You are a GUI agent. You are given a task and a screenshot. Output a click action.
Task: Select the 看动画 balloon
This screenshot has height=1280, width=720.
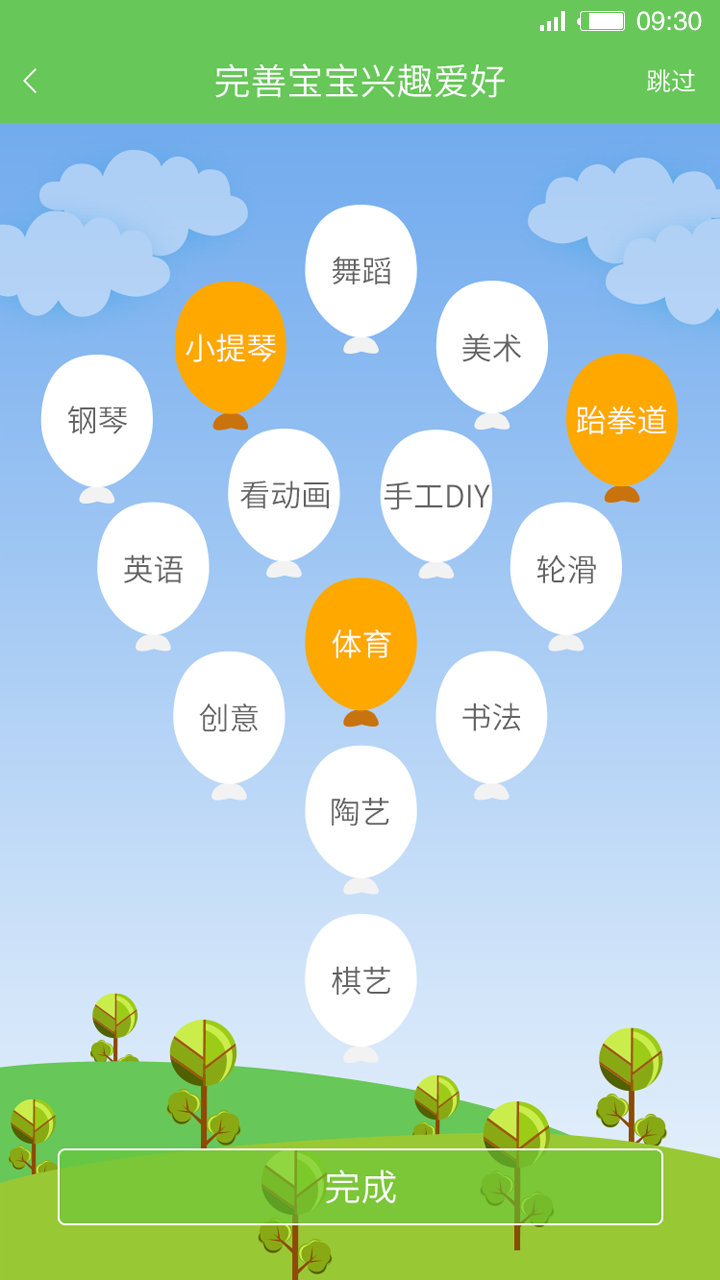[x=286, y=492]
